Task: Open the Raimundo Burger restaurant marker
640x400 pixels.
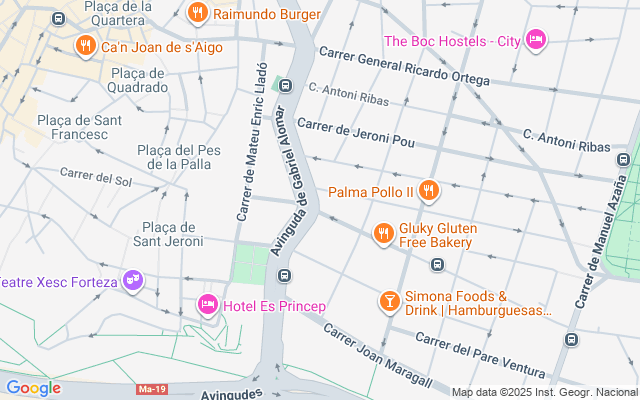Action: coord(198,14)
